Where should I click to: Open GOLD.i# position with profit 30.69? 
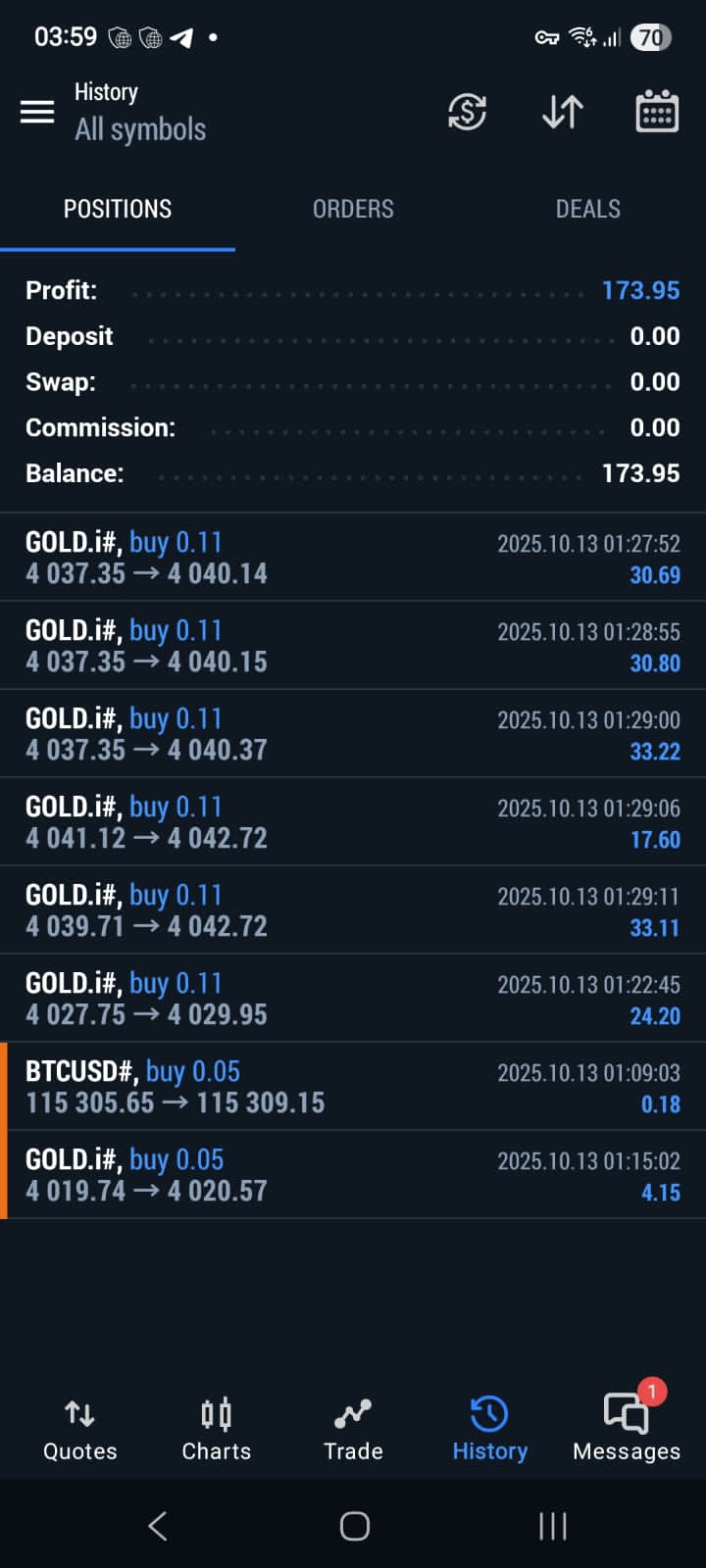coord(353,558)
